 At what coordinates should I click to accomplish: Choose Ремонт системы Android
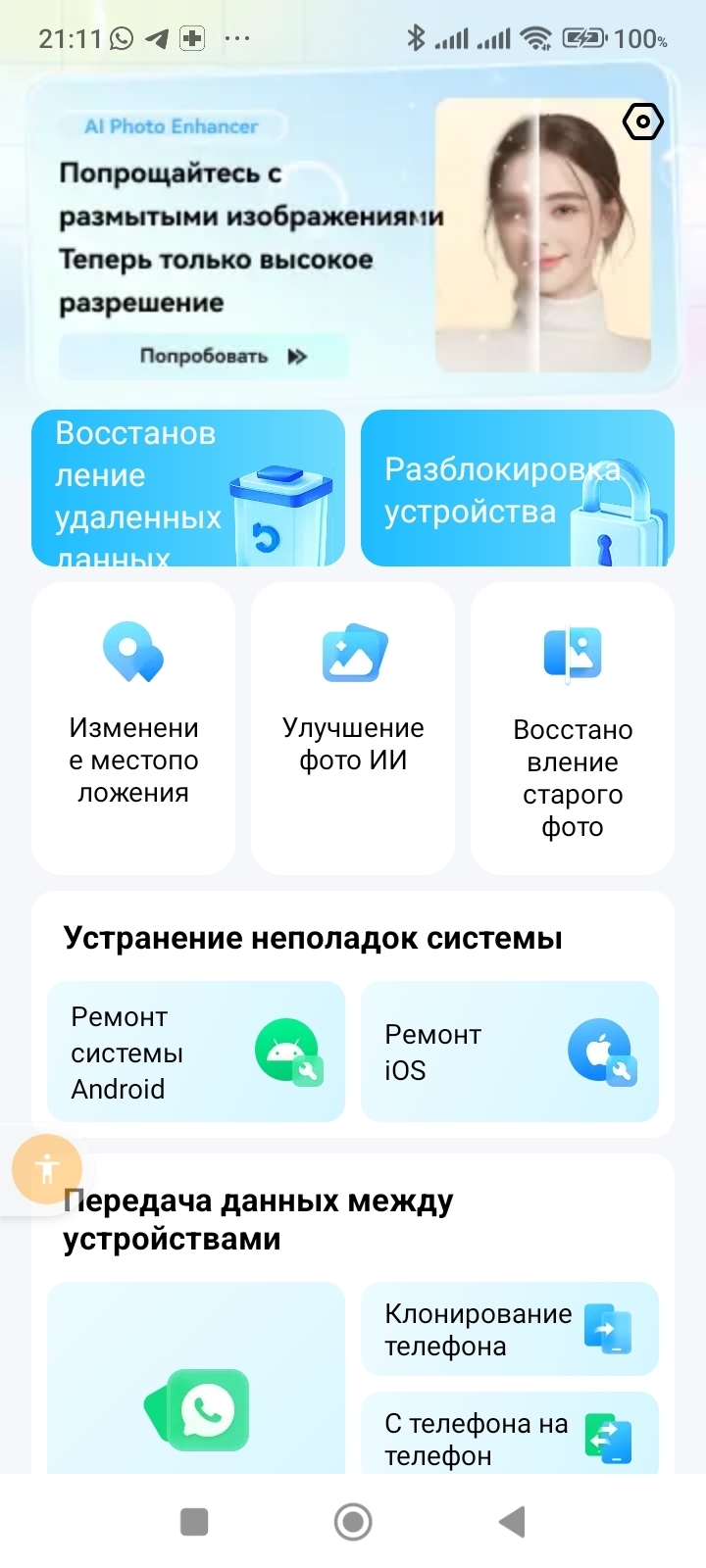click(196, 1052)
